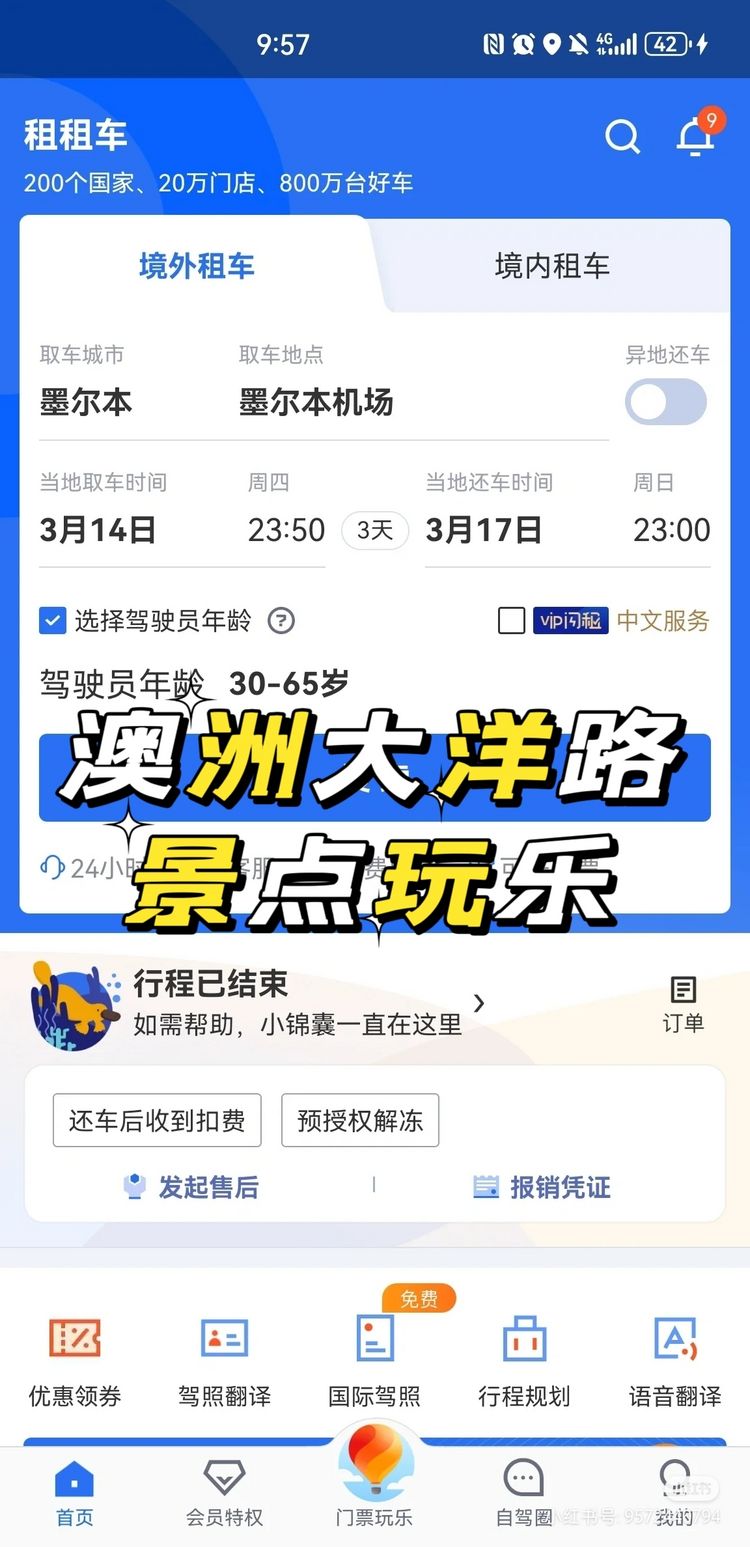Edit pickup time 3月14日 23:50
The width and height of the screenshot is (750, 1547).
tap(180, 529)
